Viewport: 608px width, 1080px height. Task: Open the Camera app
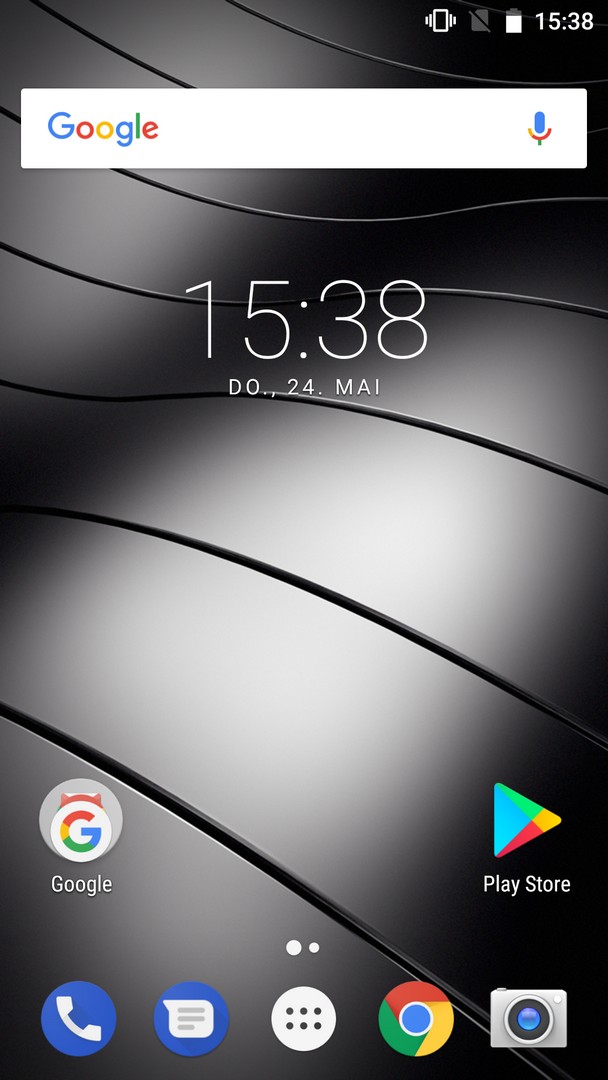pos(528,1019)
